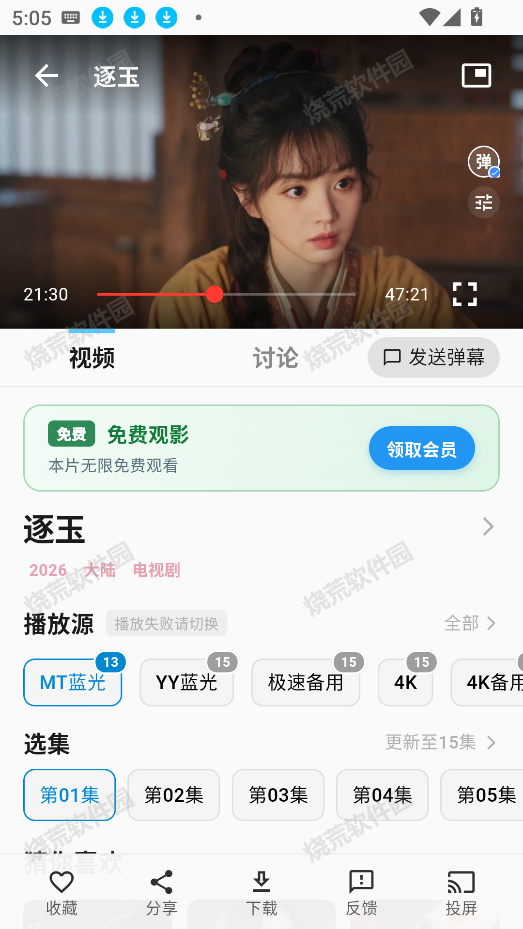Tap 下载 to download the episode

261,893
